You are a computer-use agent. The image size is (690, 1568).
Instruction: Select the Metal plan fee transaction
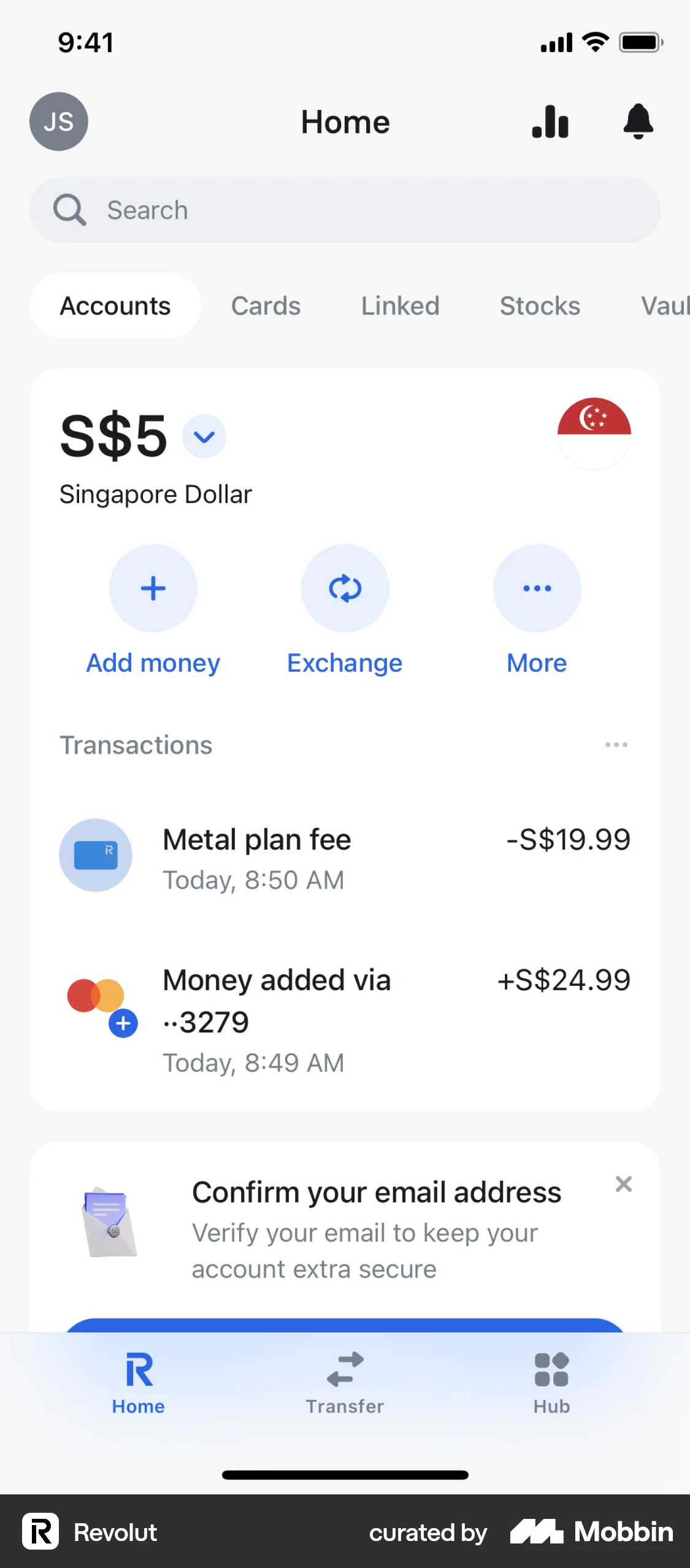tap(345, 856)
